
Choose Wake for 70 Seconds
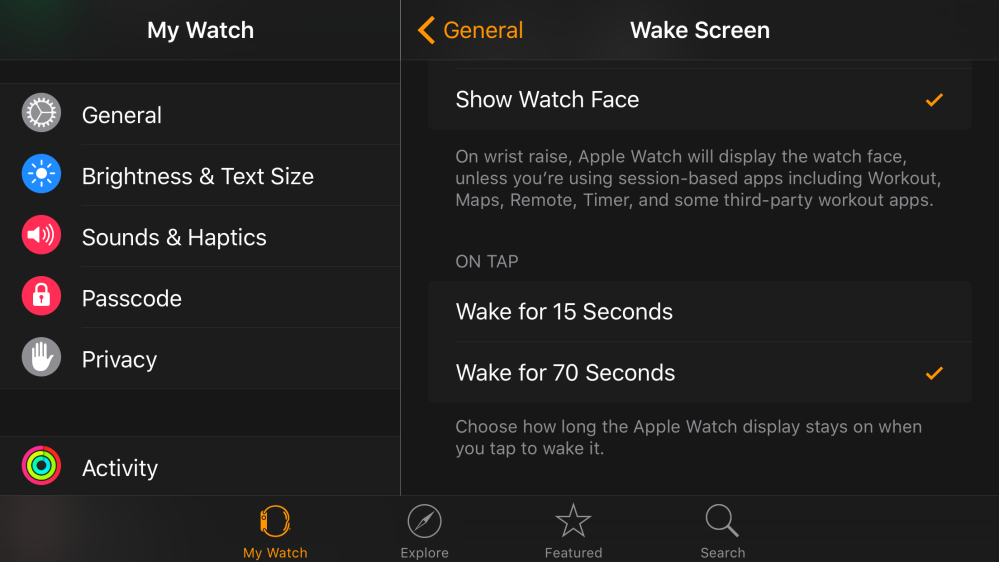coord(698,373)
